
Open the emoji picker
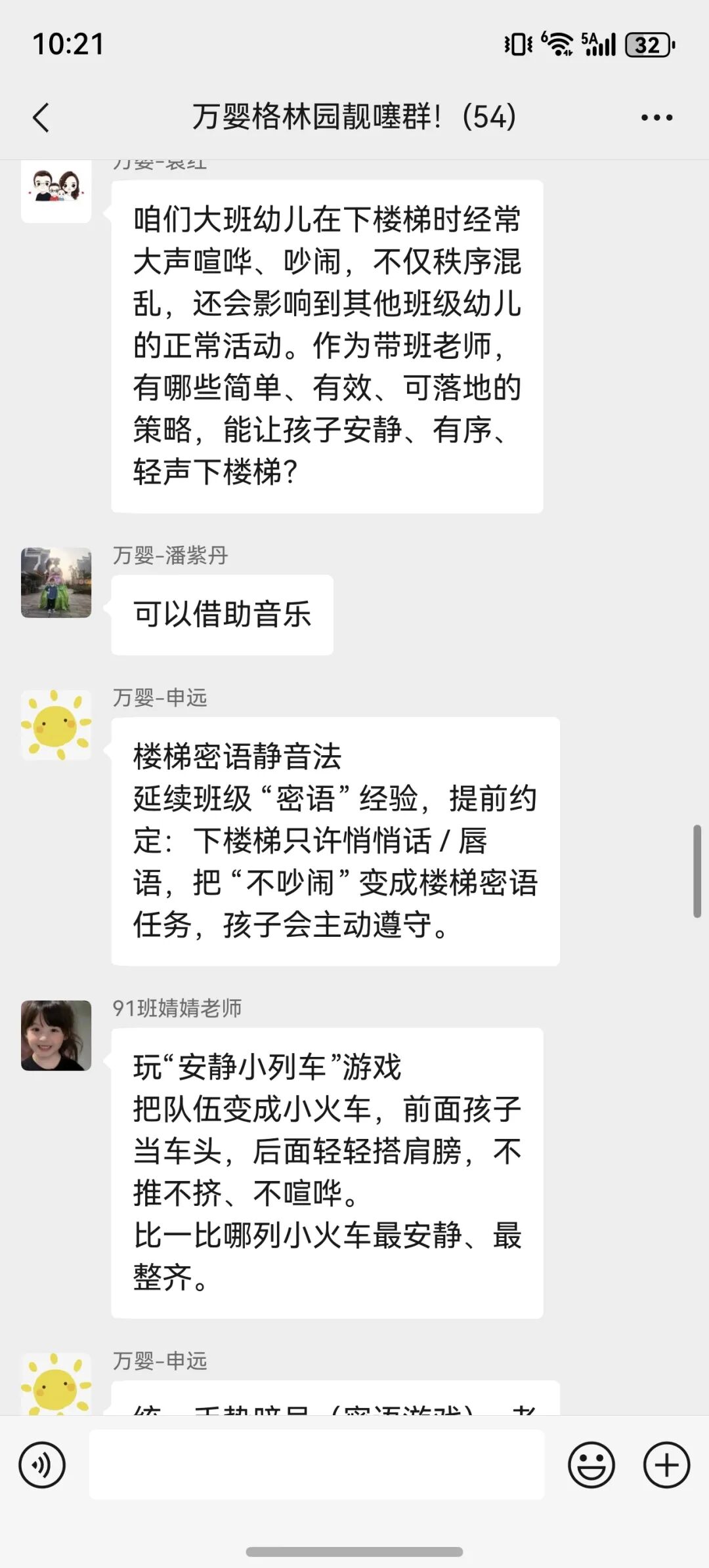(x=591, y=1465)
